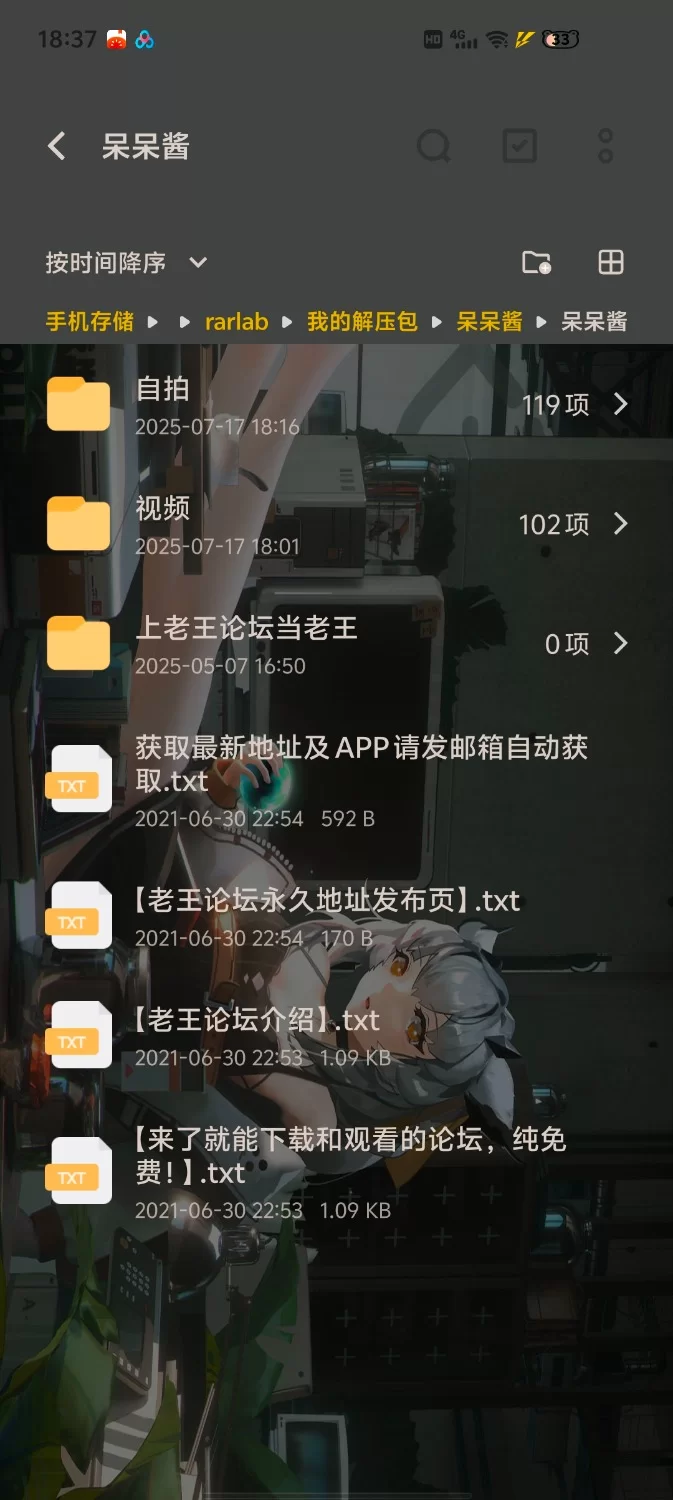Jump to 我的解压包 in the breadcrumb path
The height and width of the screenshot is (1500, 673).
pos(362,322)
